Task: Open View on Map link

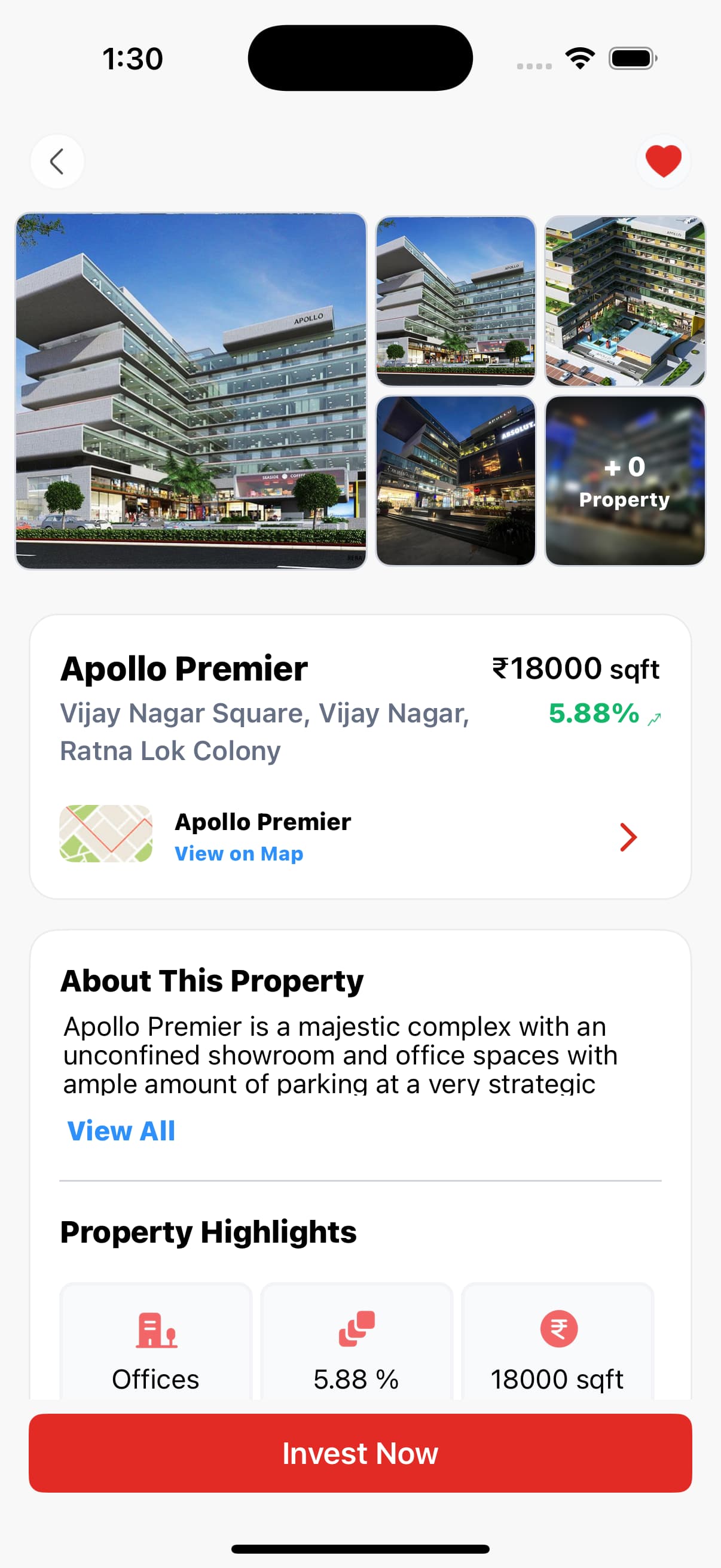Action: pyautogui.click(x=238, y=853)
